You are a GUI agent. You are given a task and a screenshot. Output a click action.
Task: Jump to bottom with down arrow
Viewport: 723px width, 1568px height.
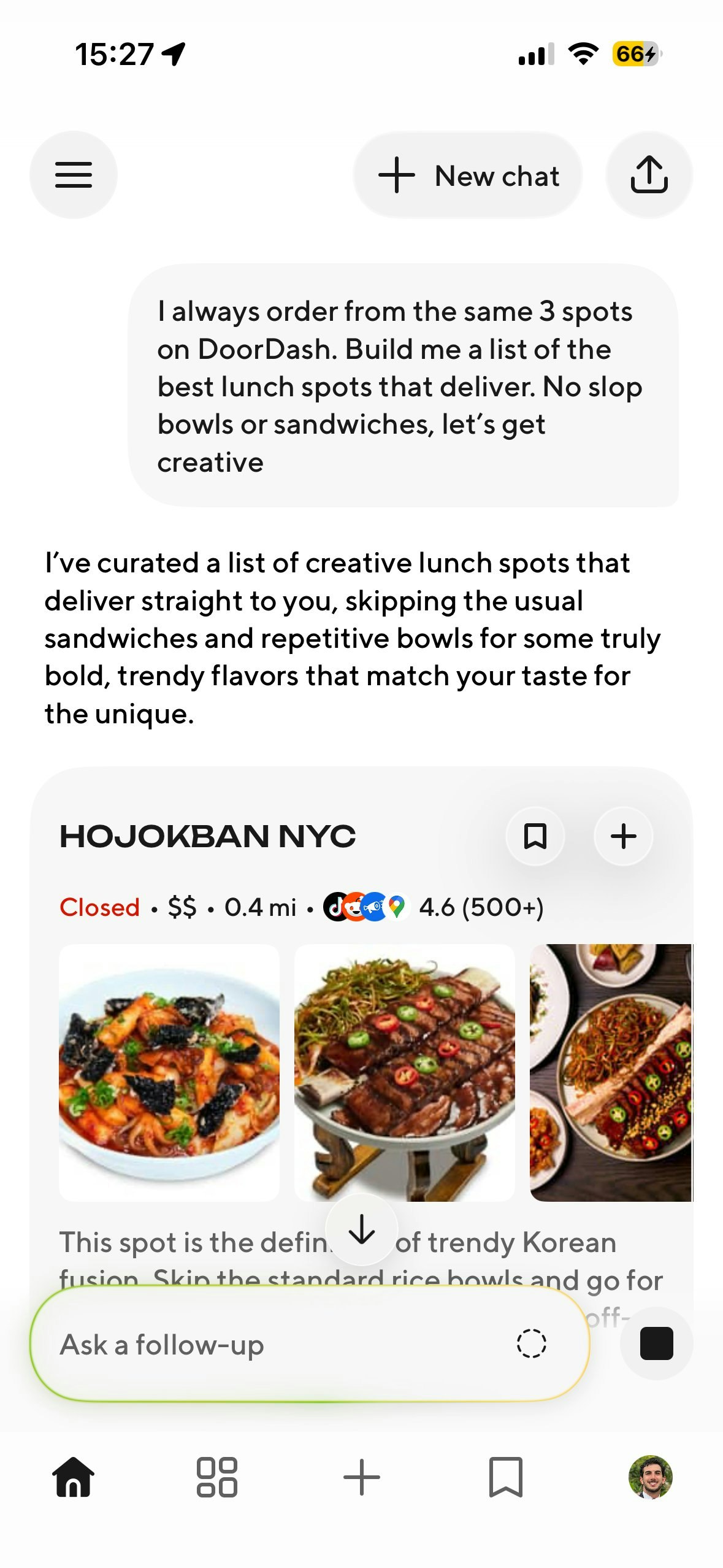[x=362, y=1229]
